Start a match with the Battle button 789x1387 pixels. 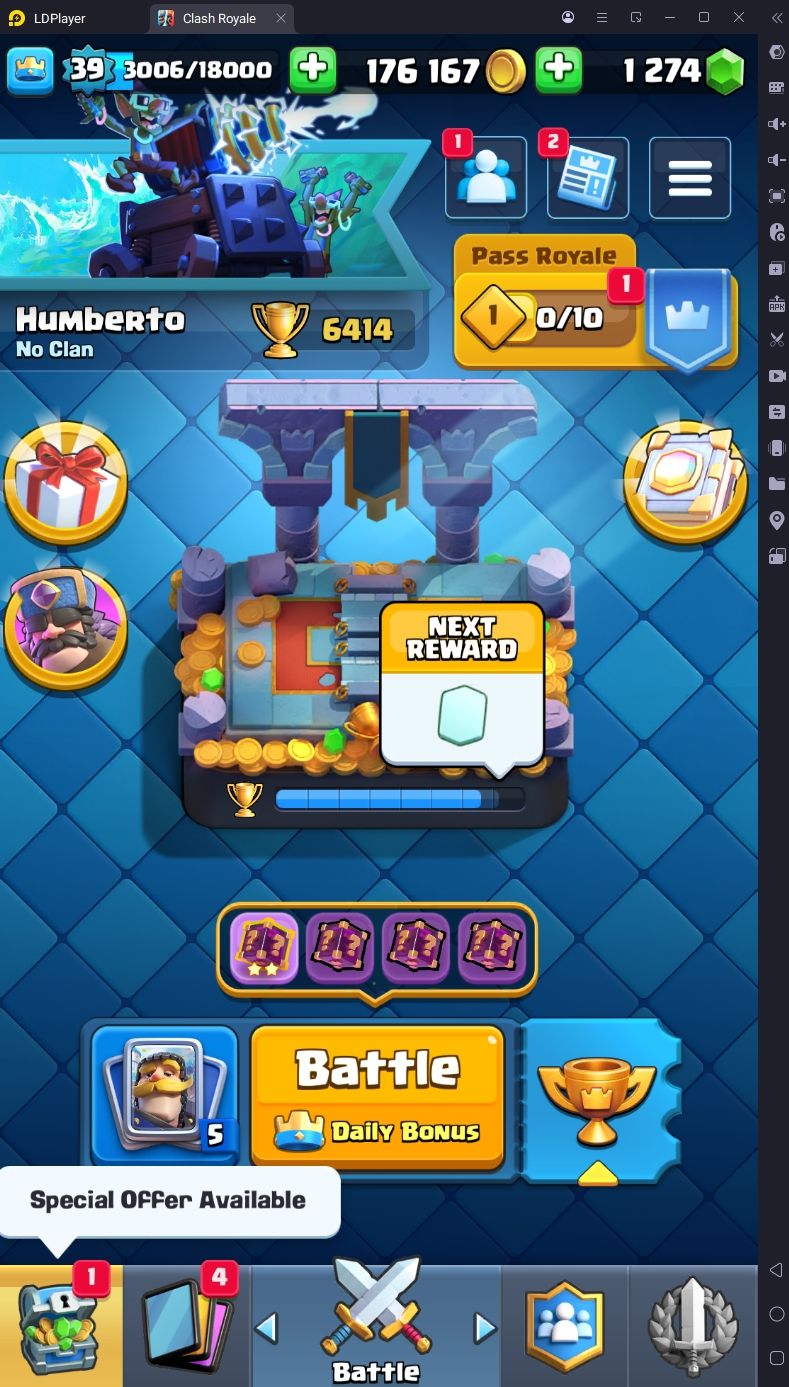(378, 1096)
